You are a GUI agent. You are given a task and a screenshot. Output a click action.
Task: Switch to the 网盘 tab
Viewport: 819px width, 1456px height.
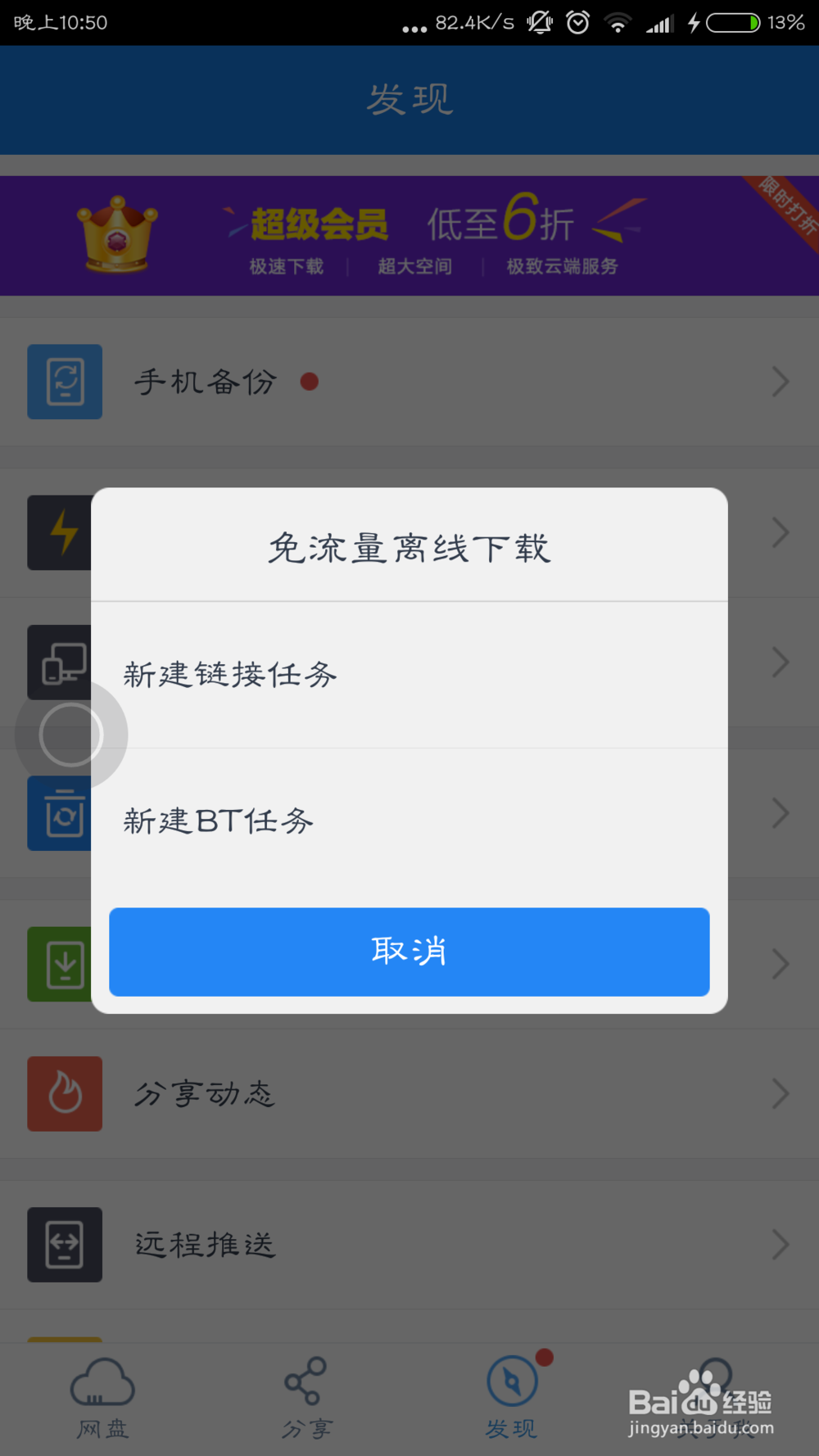[x=102, y=1396]
